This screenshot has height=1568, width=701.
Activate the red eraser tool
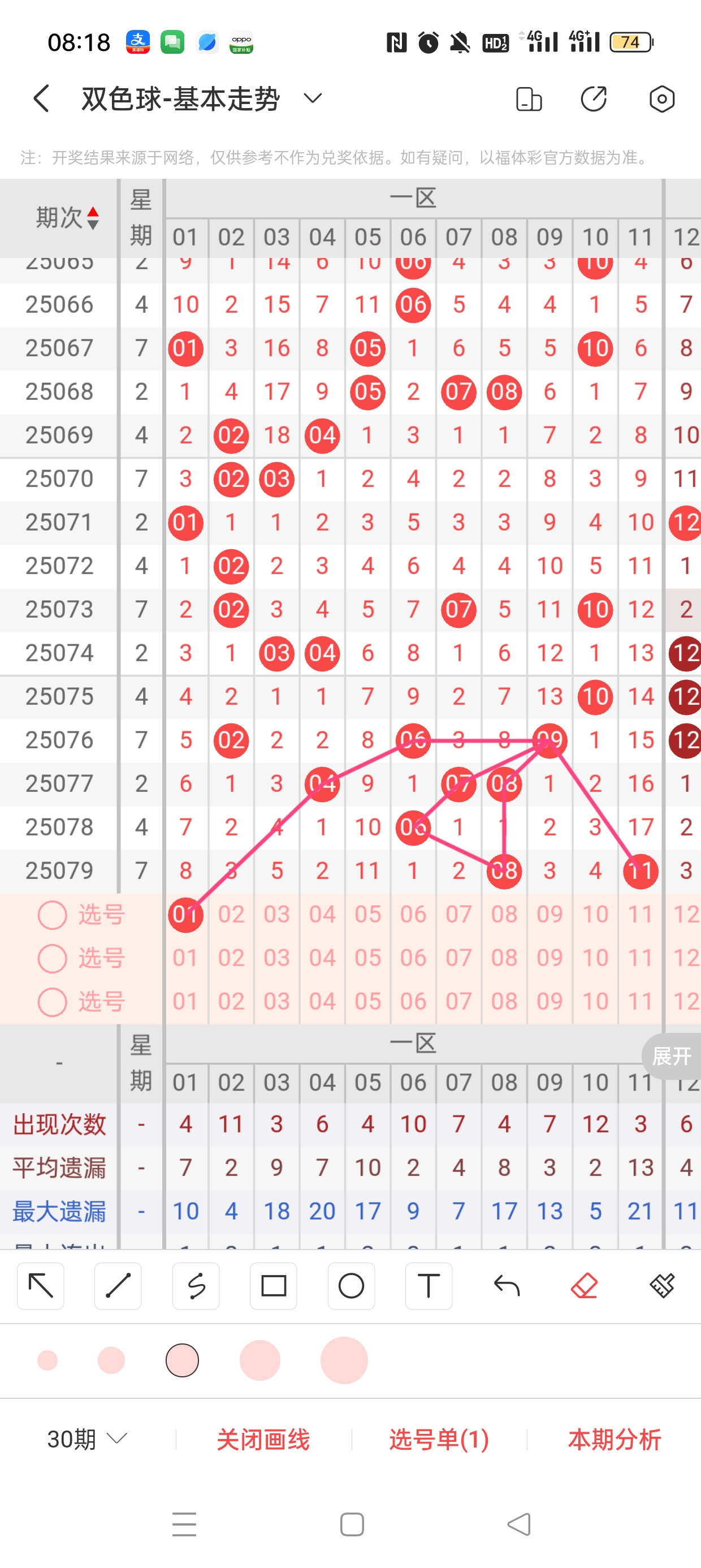(x=584, y=1286)
